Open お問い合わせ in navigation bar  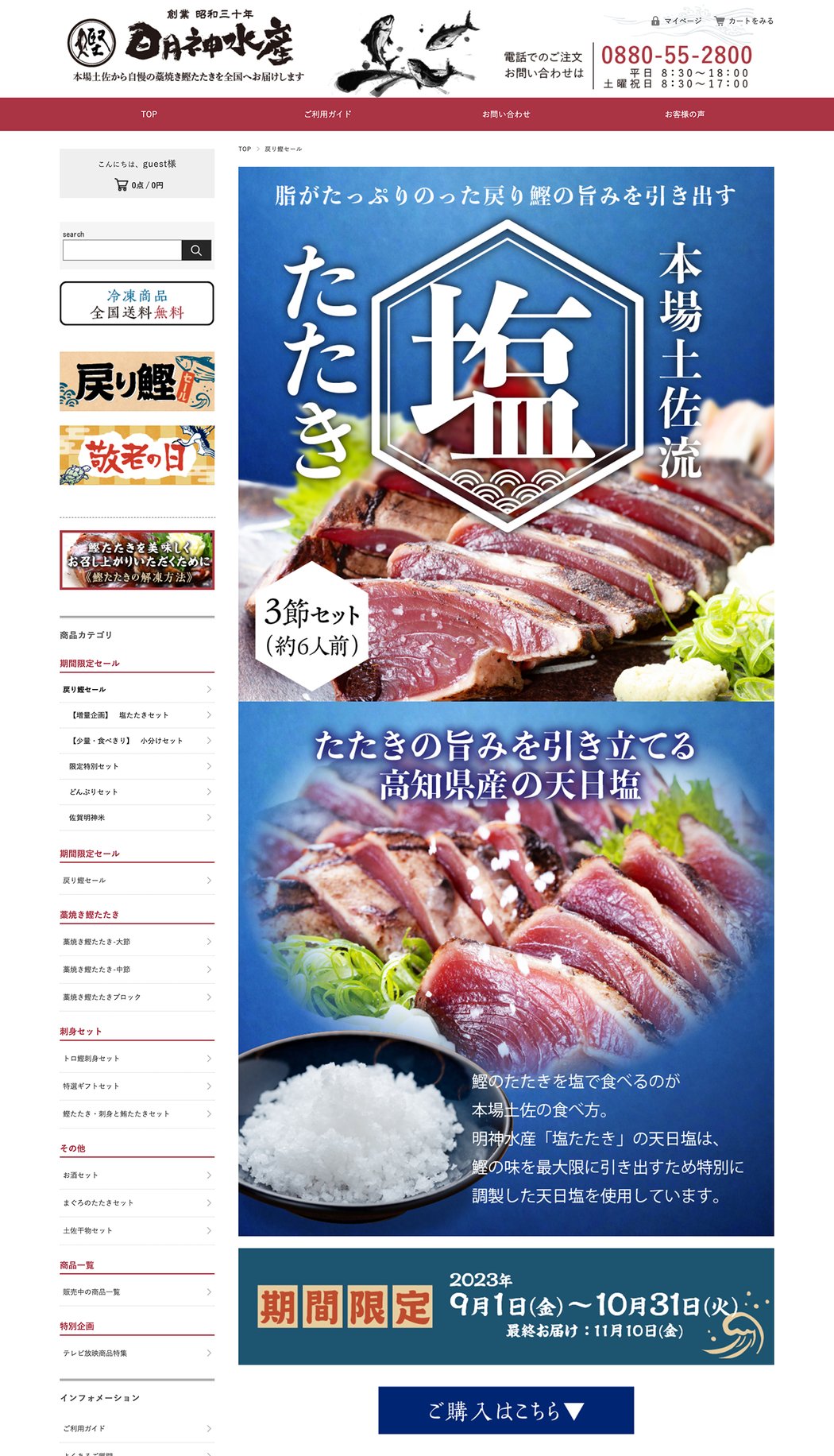pos(506,114)
